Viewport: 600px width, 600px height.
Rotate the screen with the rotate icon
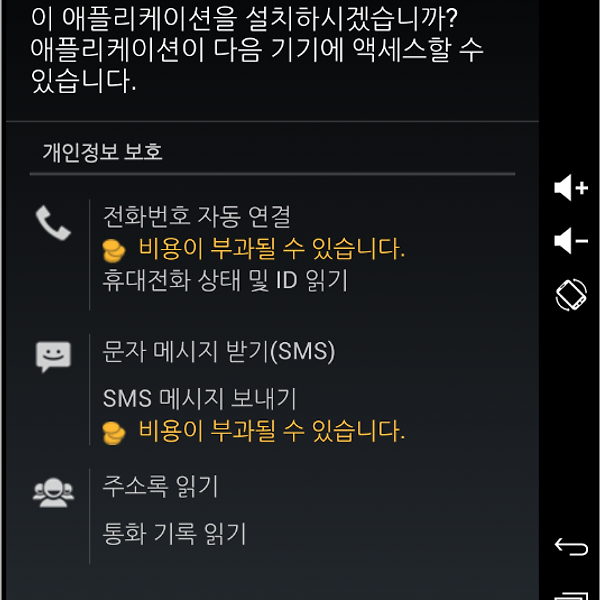click(571, 294)
